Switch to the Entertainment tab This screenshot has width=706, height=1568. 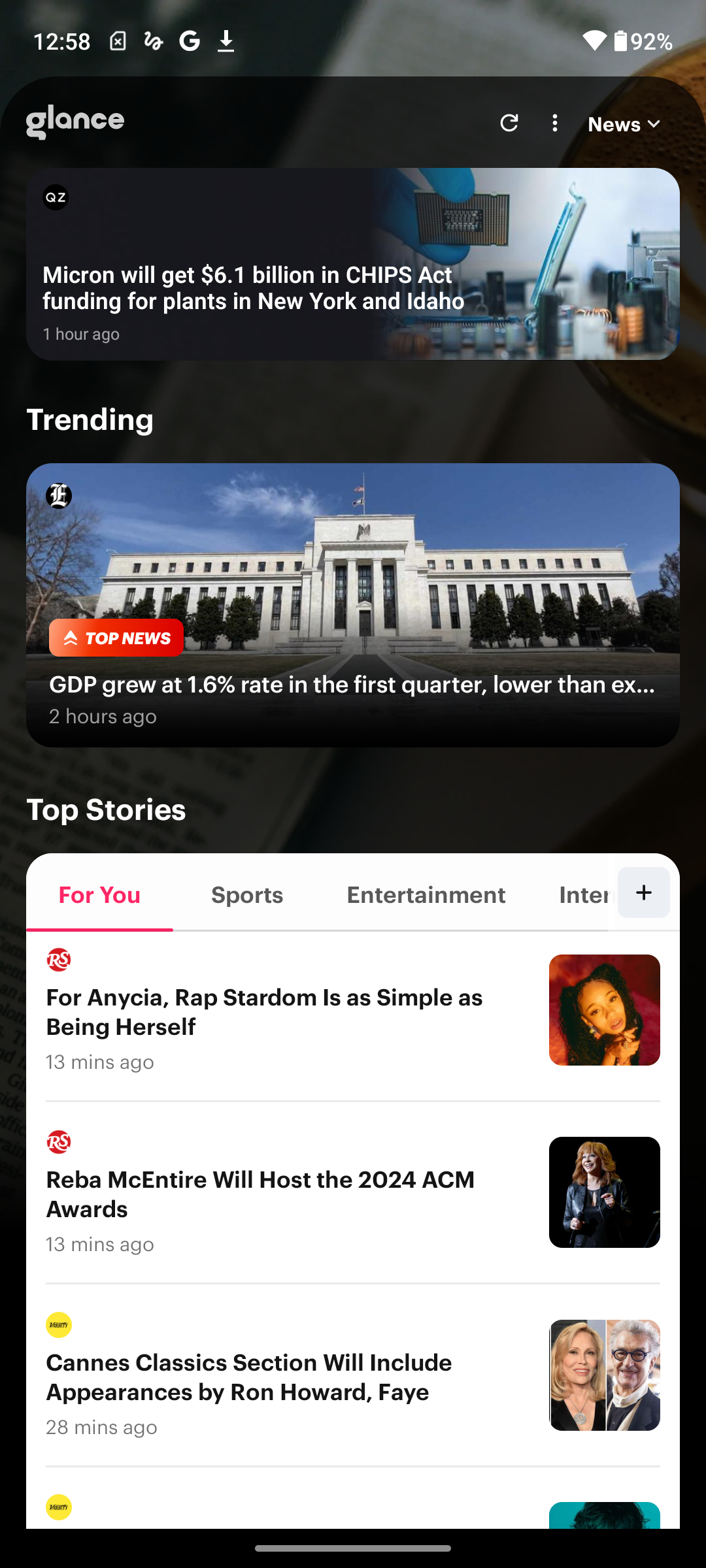pos(426,895)
